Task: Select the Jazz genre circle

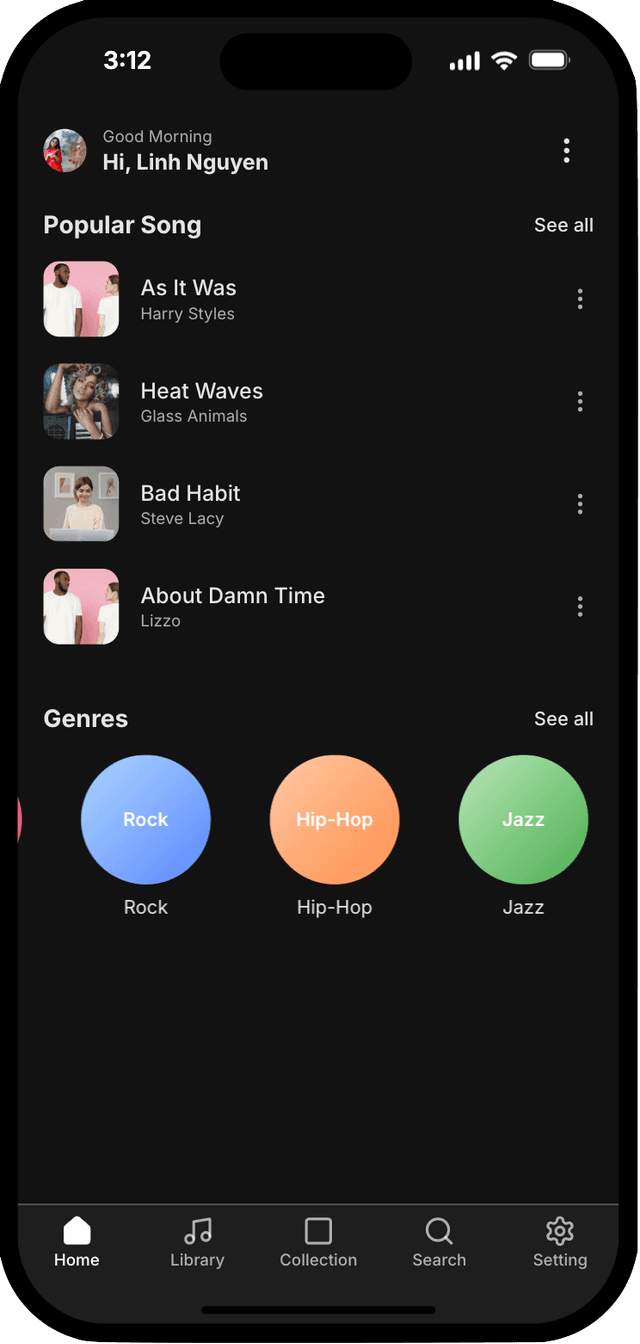Action: (523, 820)
